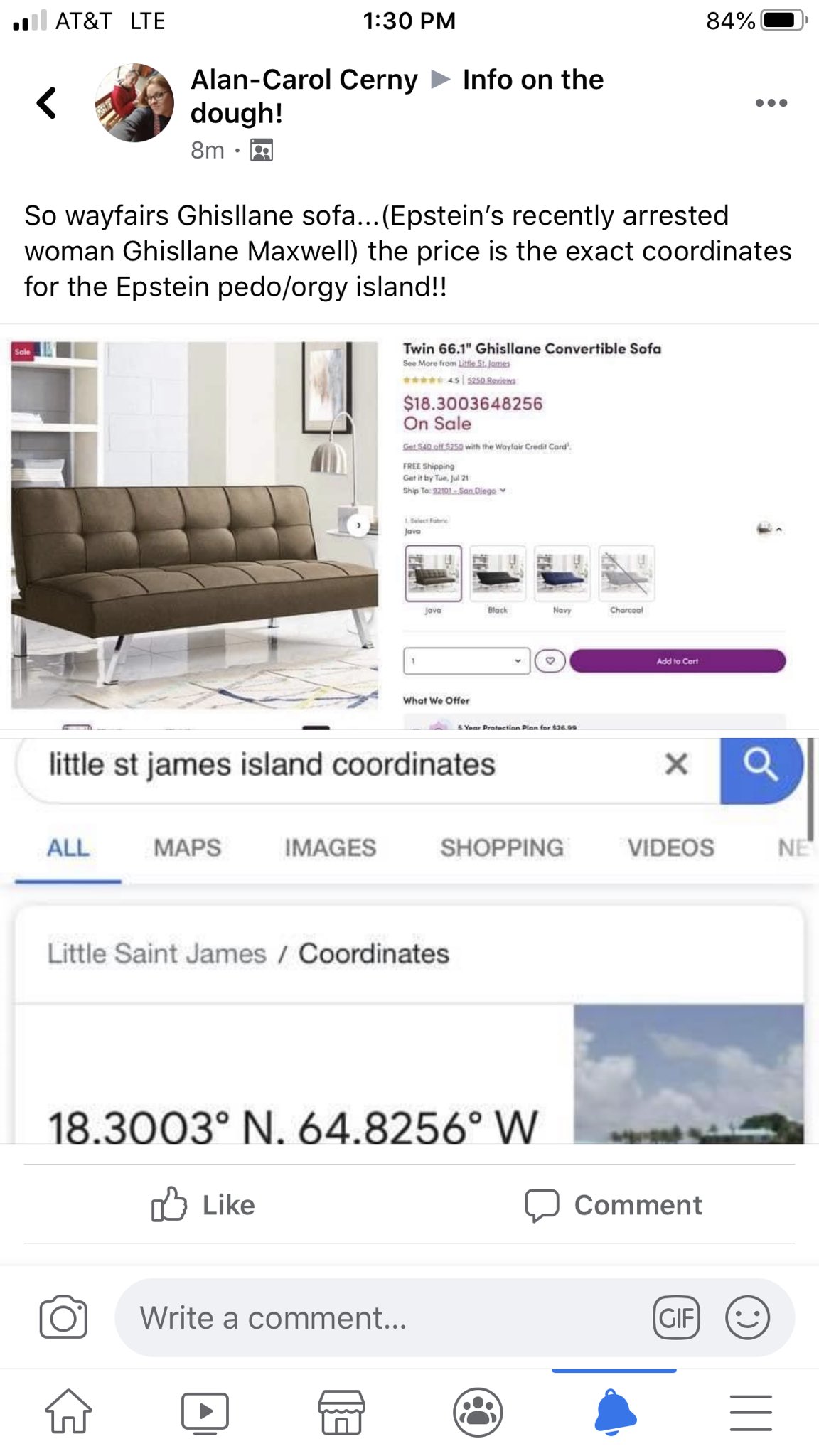Switch to the Marketplace tab
The image size is (819, 1456).
341,1411
